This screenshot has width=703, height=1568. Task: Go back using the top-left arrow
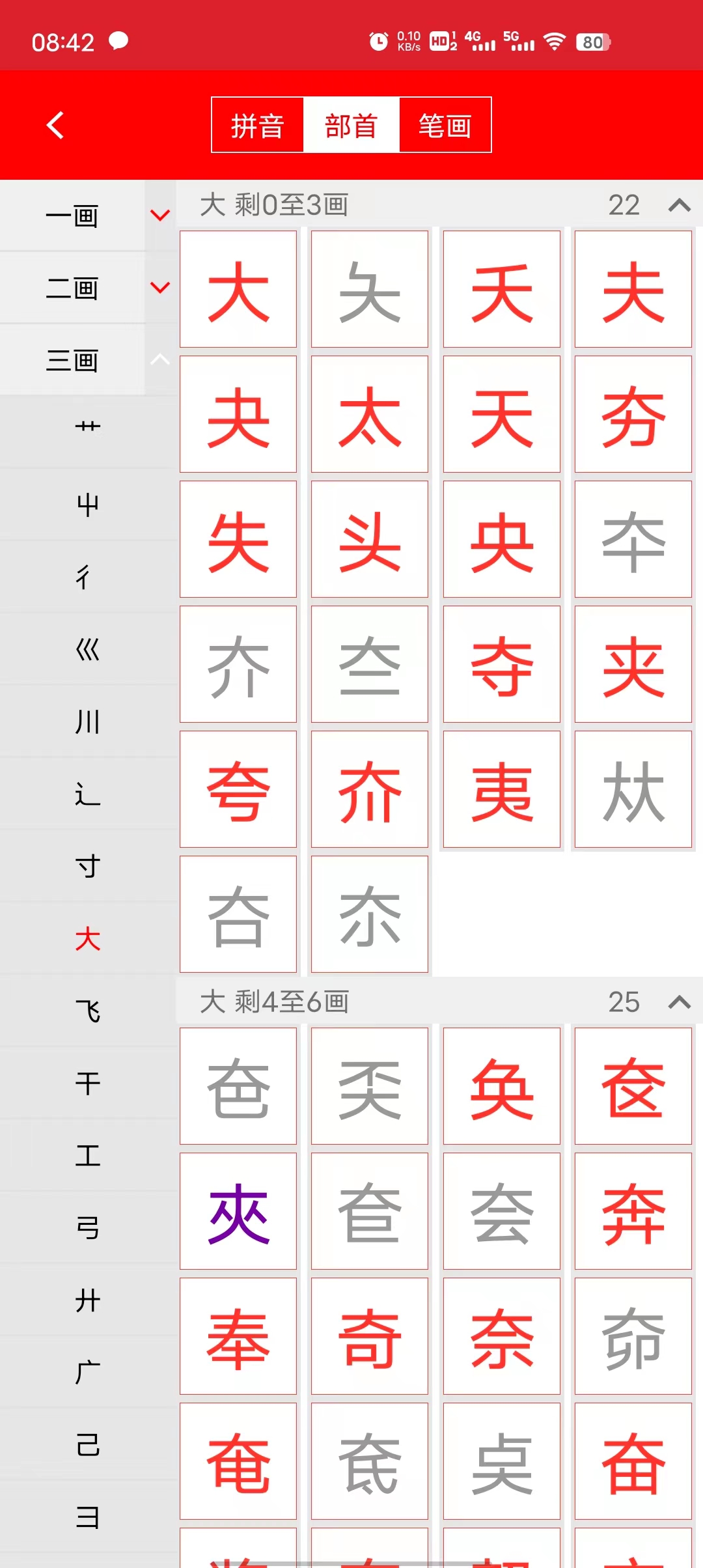coord(56,125)
